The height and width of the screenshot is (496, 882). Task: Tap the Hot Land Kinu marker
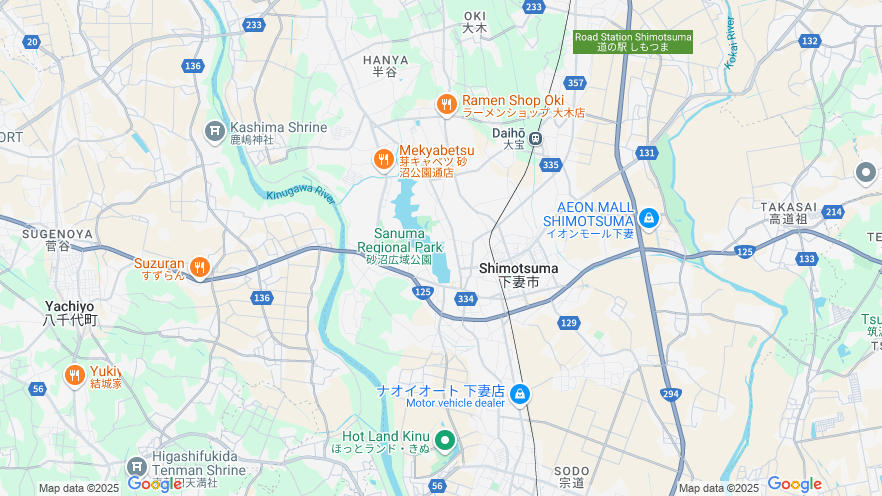pyautogui.click(x=444, y=440)
